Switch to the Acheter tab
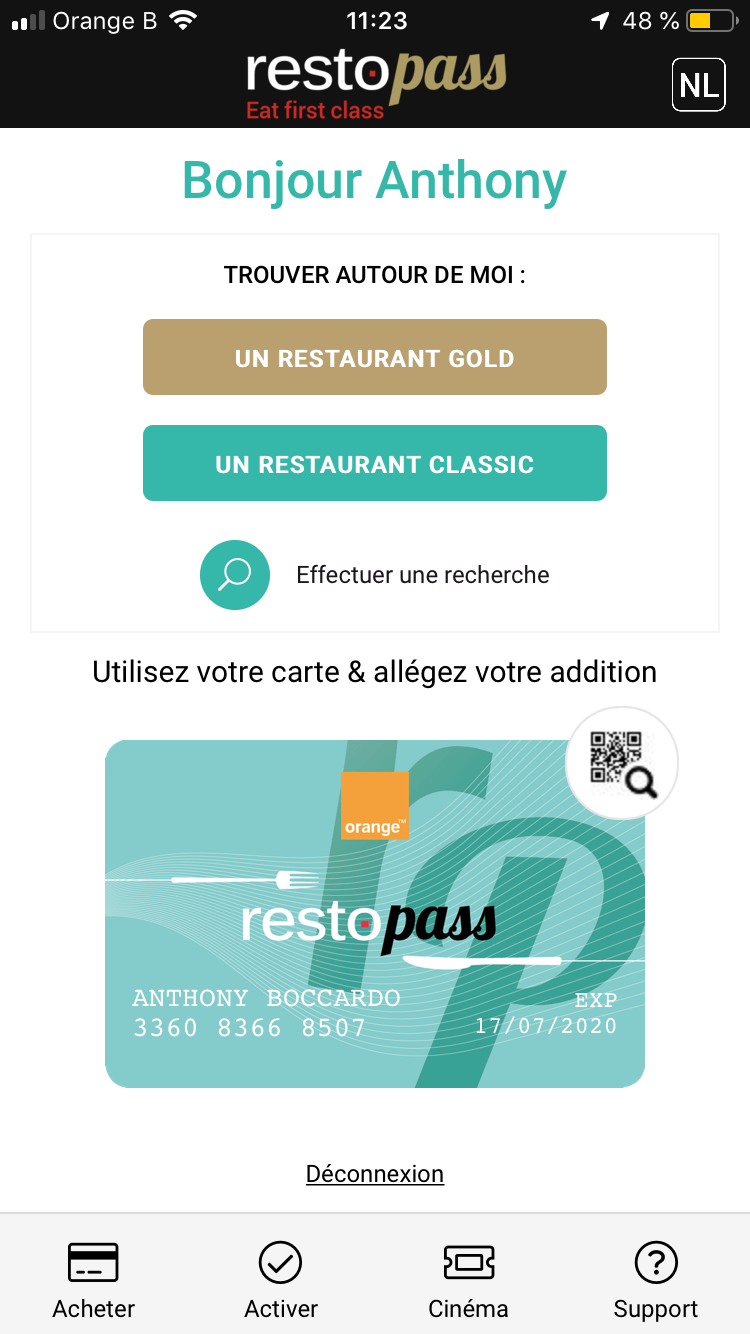The height and width of the screenshot is (1334, 750). pyautogui.click(x=94, y=1281)
